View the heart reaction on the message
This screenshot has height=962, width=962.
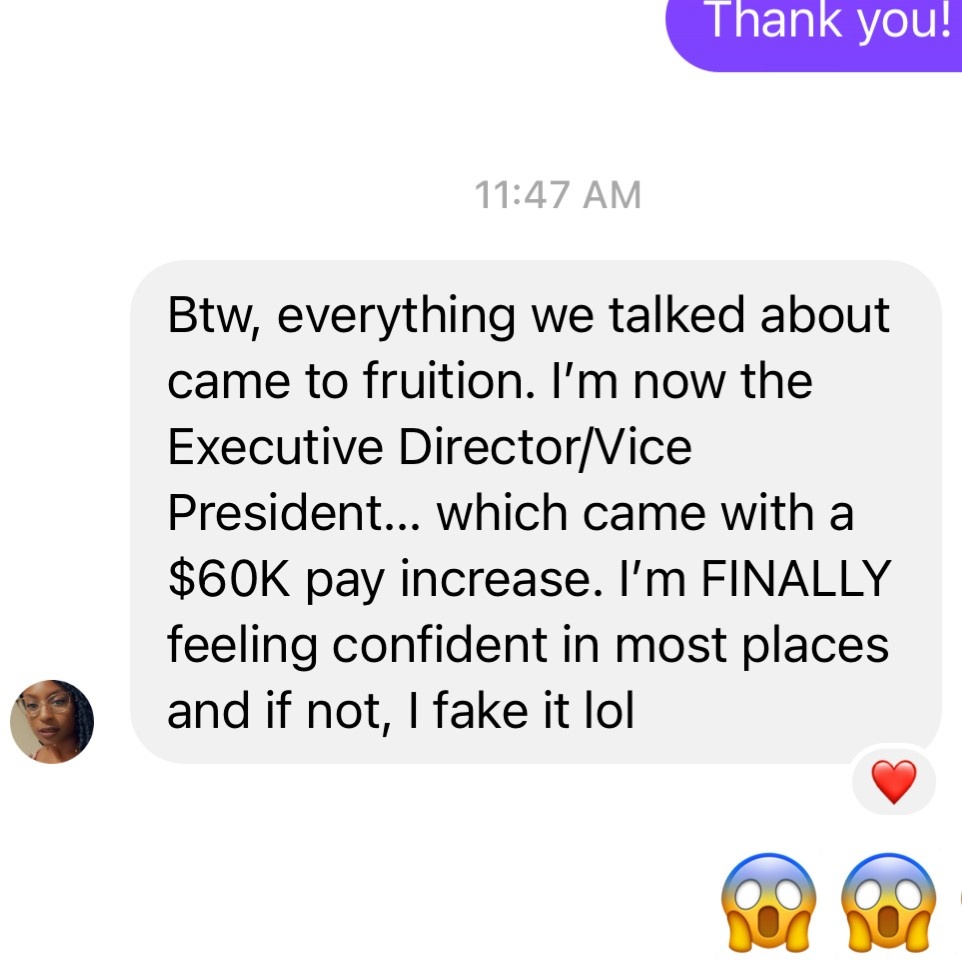[x=893, y=781]
